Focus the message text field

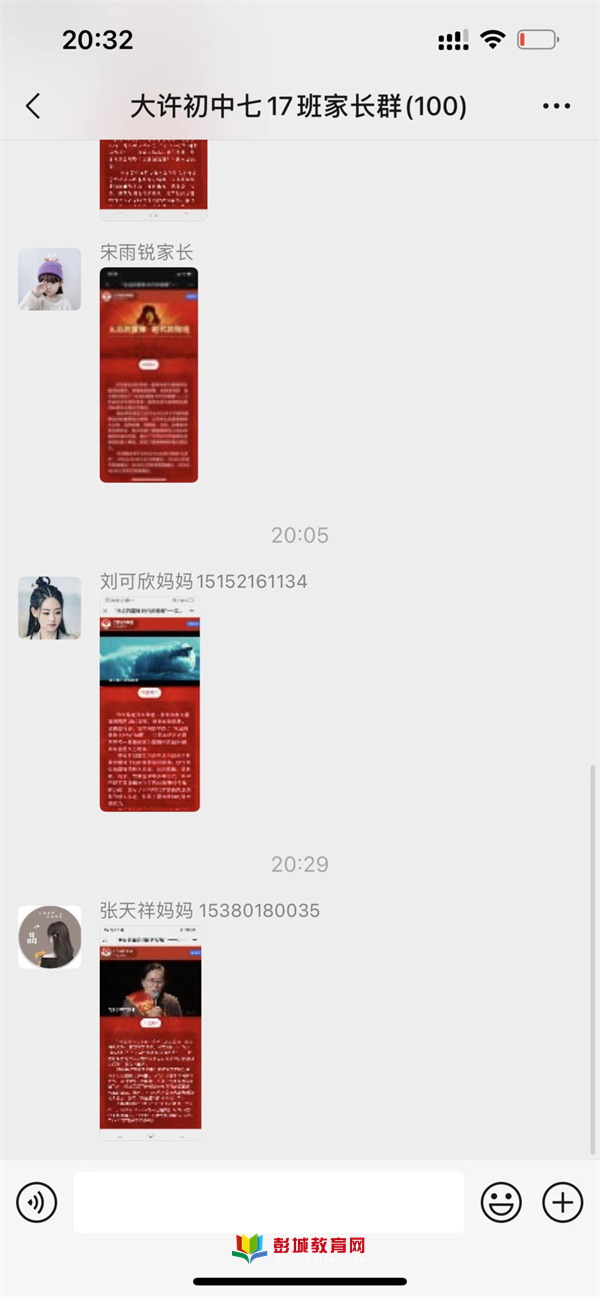(268, 1202)
